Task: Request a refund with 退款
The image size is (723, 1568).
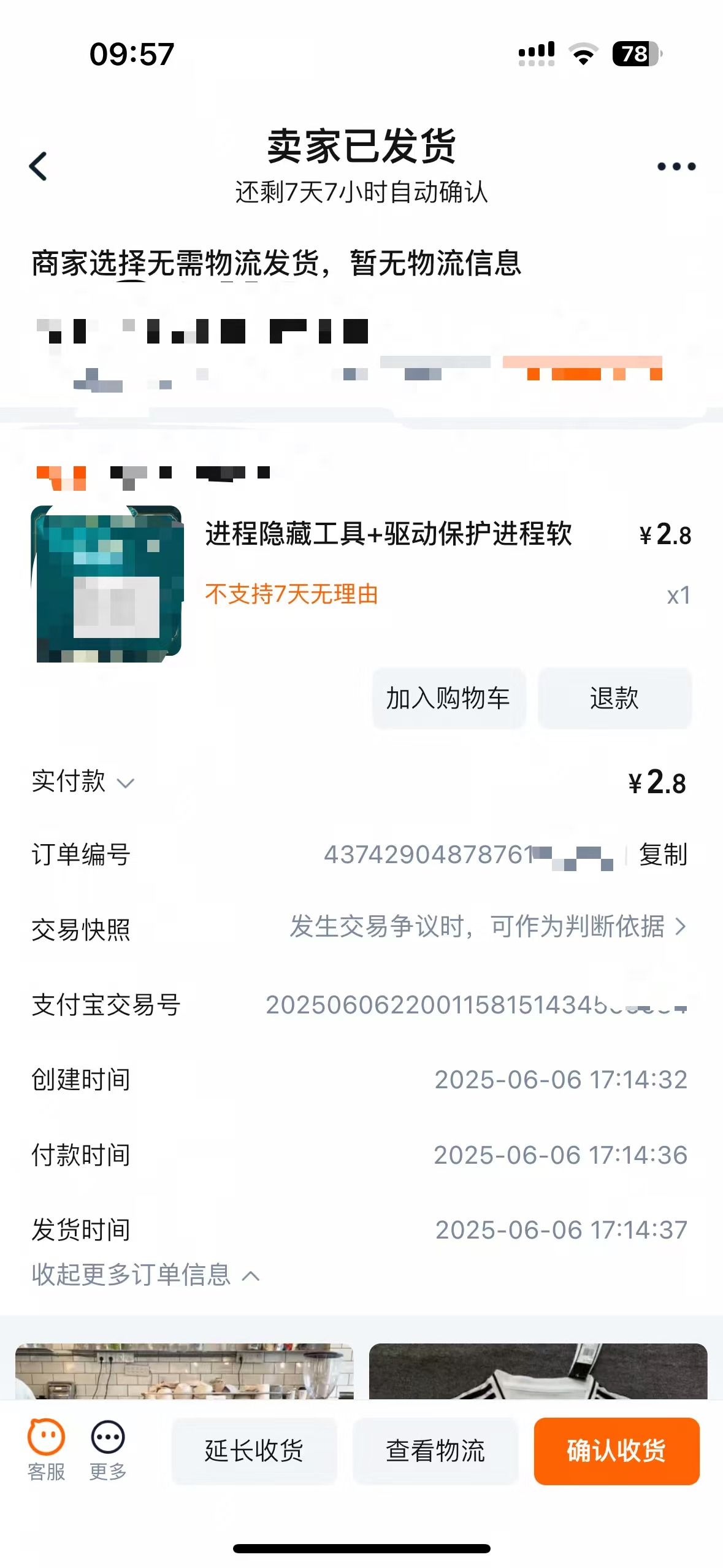Action: point(614,698)
